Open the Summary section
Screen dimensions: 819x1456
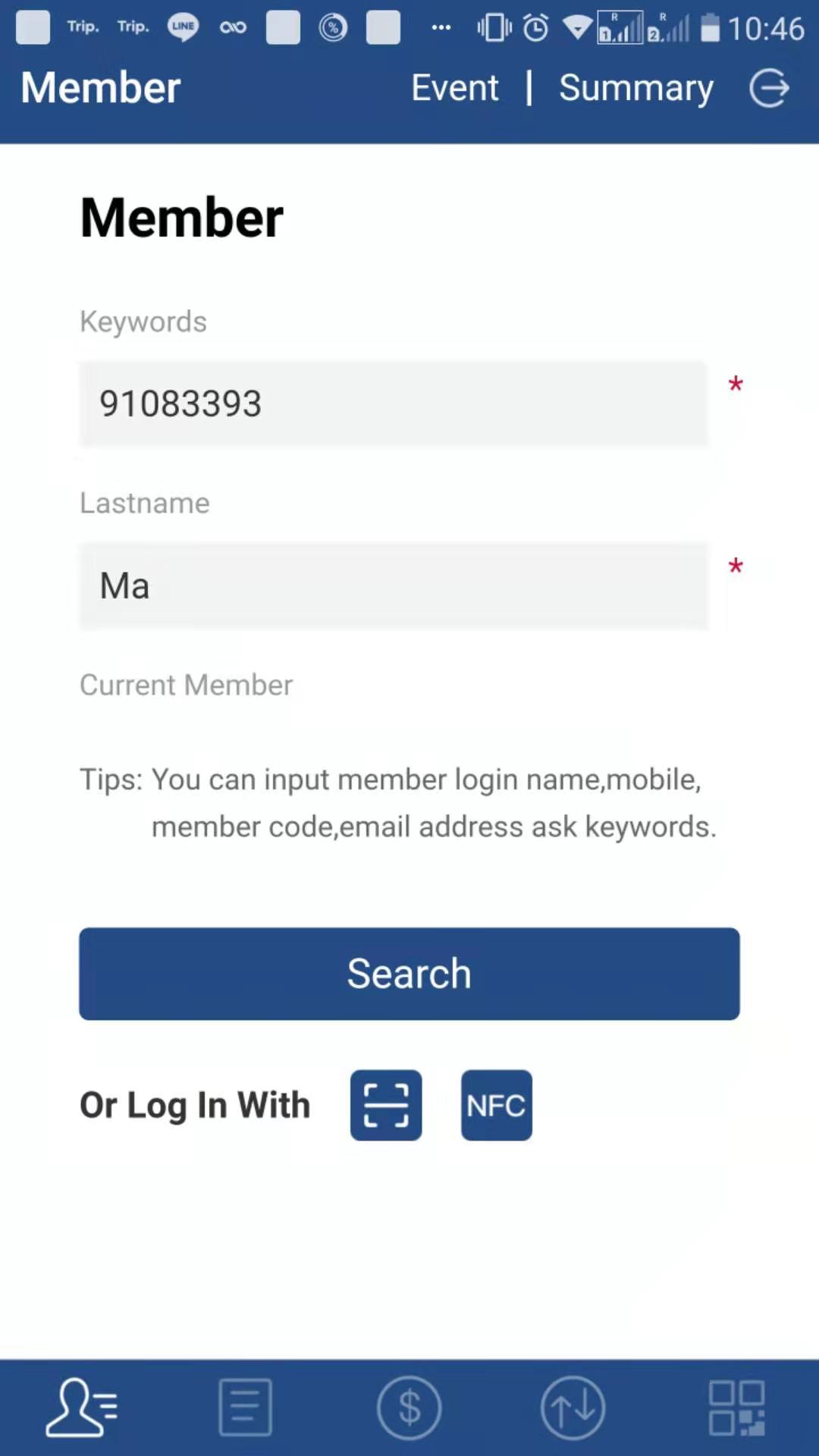pos(636,88)
